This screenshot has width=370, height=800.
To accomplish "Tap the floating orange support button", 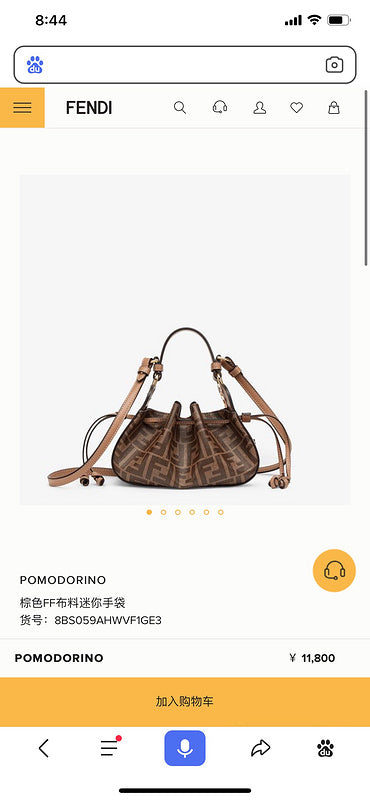I will click(334, 570).
